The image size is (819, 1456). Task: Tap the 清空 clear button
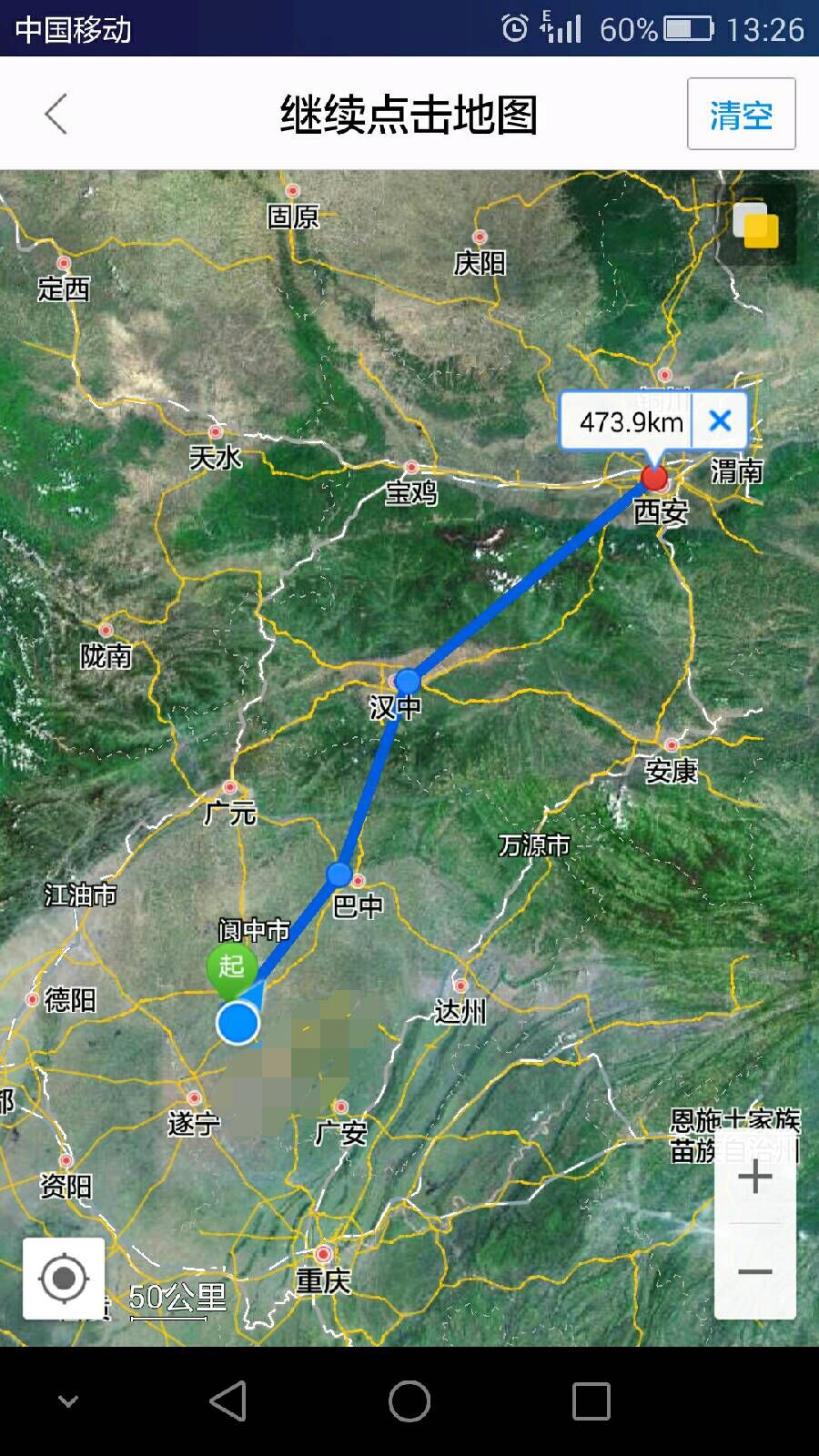tap(741, 115)
